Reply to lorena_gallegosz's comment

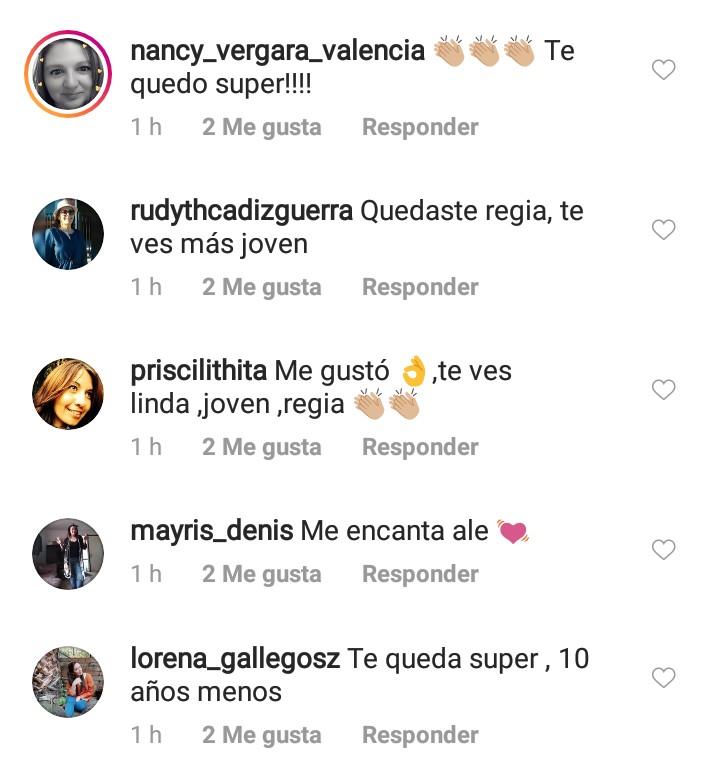[x=420, y=735]
